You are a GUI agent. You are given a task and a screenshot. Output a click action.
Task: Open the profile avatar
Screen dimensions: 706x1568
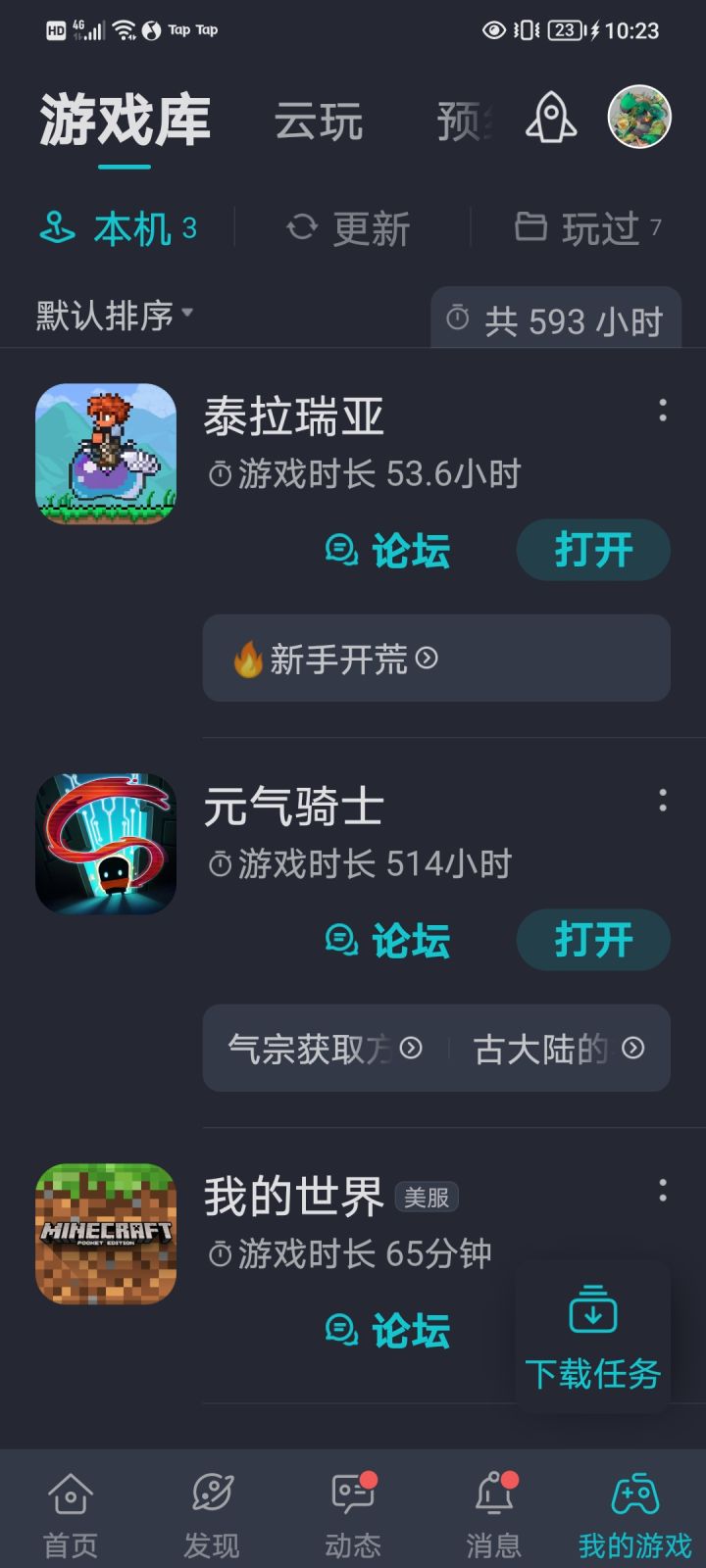639,118
